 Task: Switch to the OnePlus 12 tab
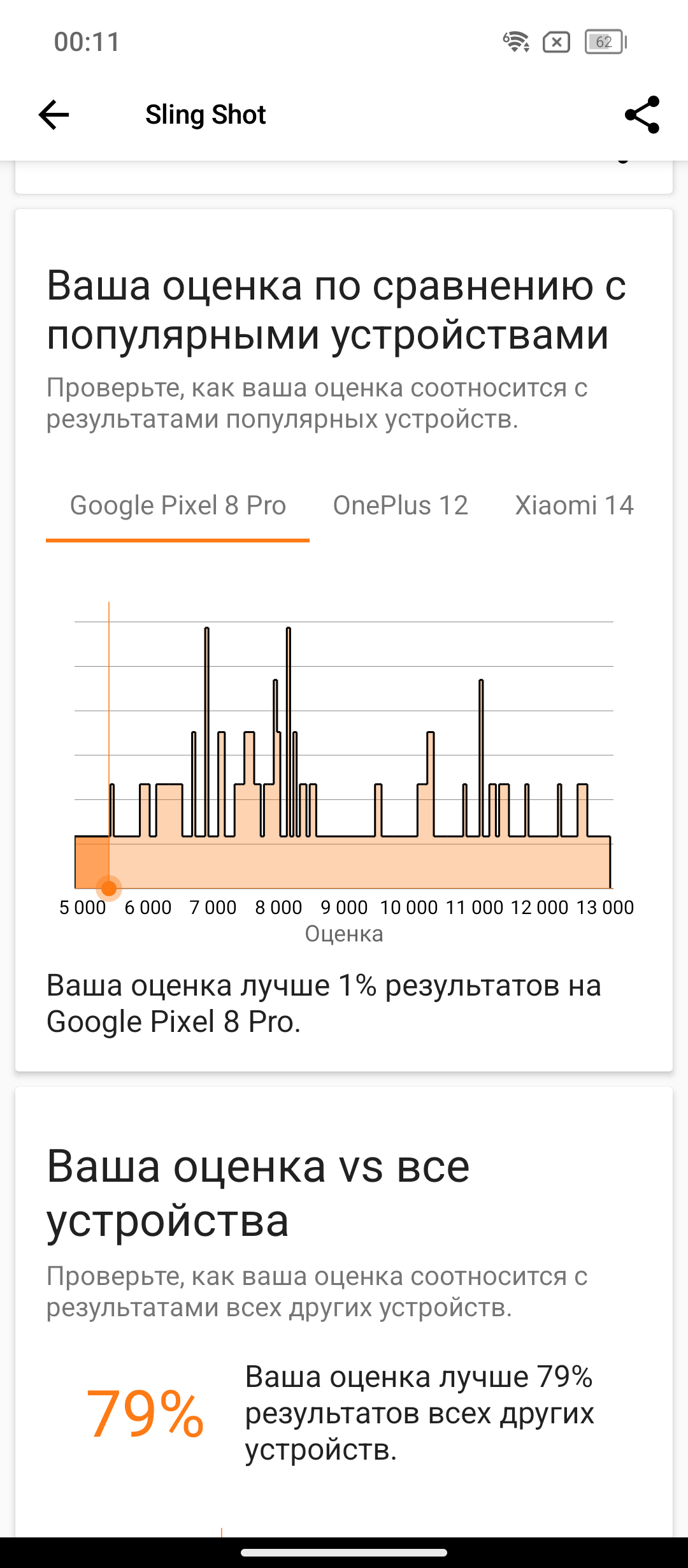click(x=400, y=505)
